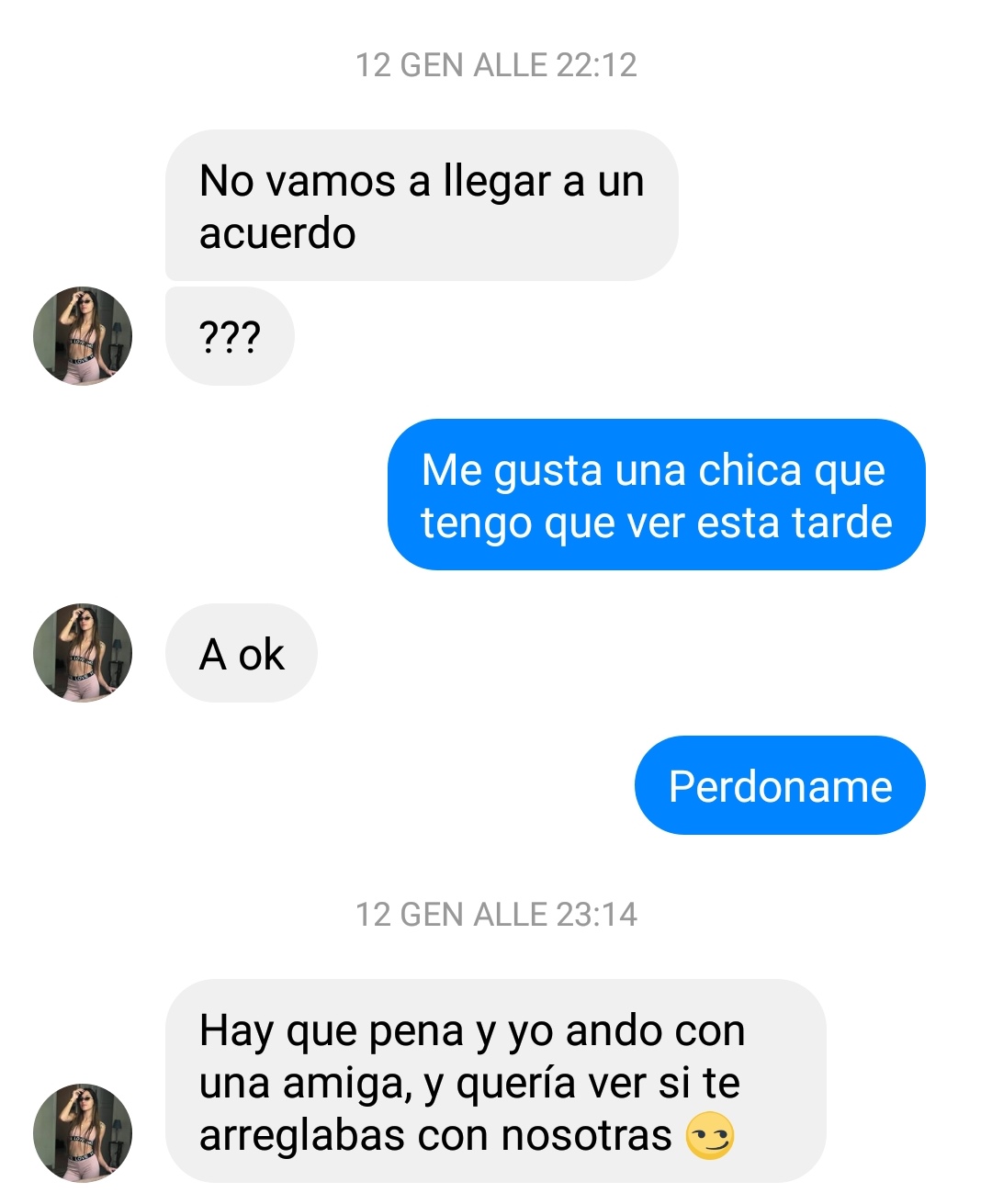
Task: Tap the avatar next to "A ok"
Action: pos(83,653)
